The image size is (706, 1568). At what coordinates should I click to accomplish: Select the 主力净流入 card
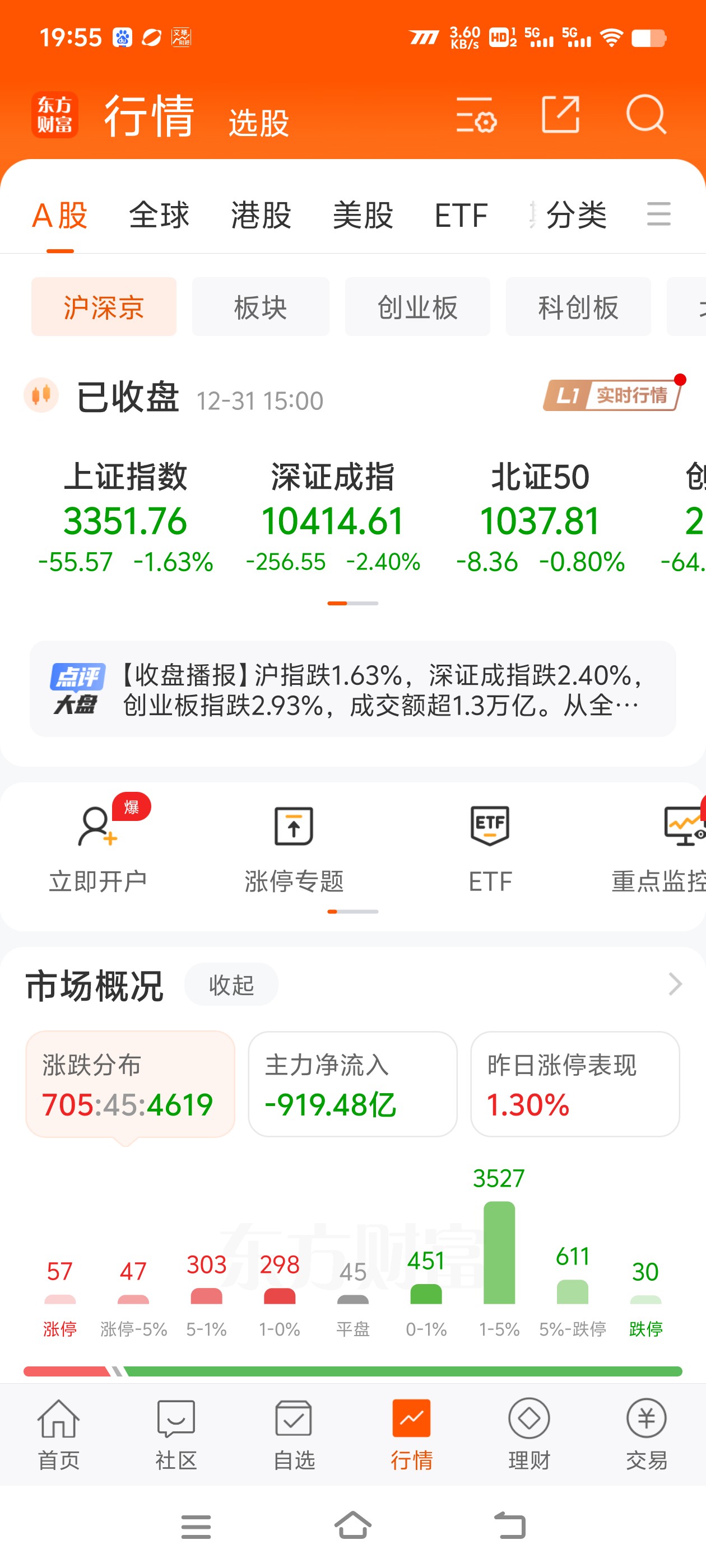[x=352, y=1084]
